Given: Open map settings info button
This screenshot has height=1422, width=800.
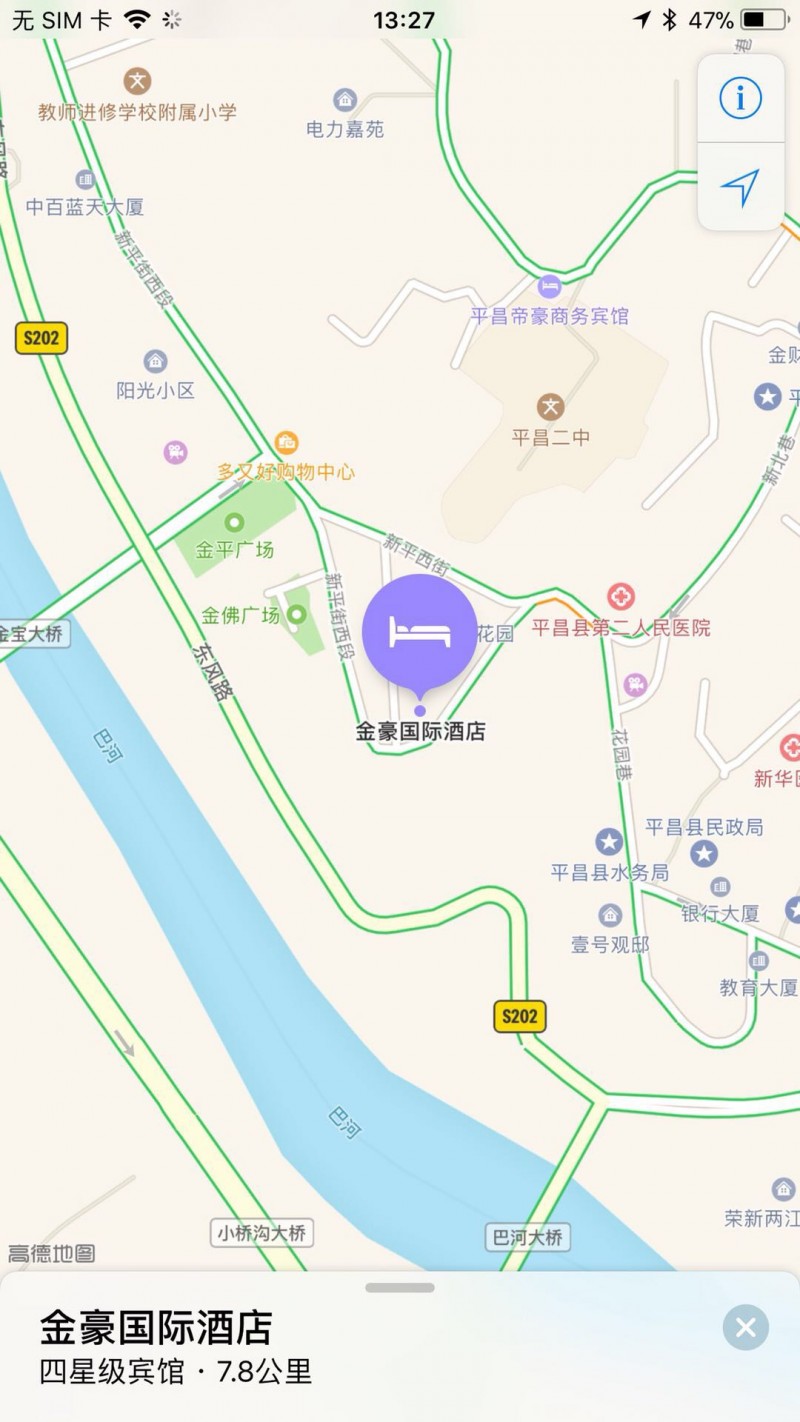Looking at the screenshot, I should click(x=740, y=98).
